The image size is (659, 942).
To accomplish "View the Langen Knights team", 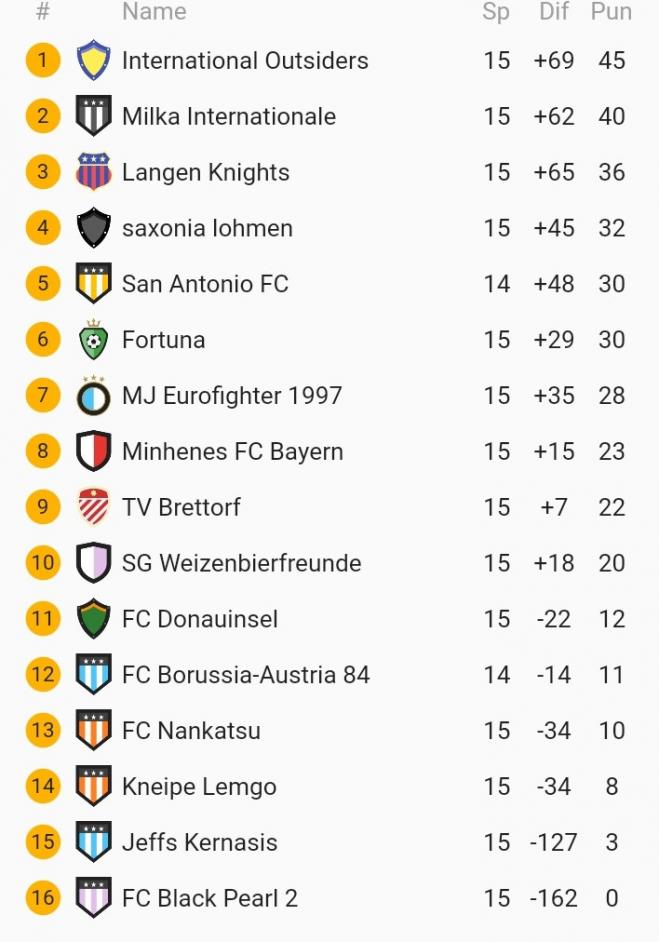I will point(206,173).
